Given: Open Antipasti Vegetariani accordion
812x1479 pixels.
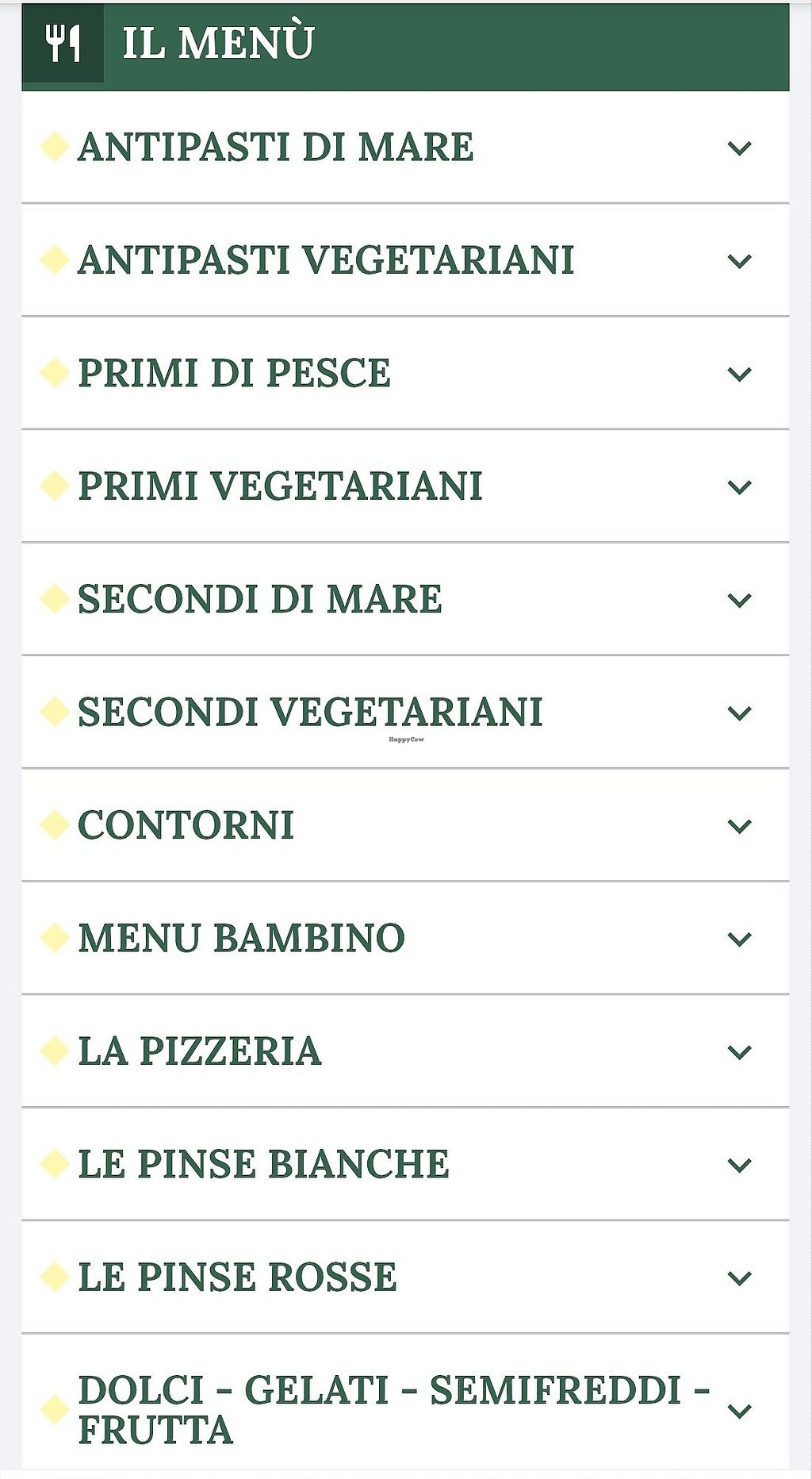Looking at the screenshot, I should (739, 261).
